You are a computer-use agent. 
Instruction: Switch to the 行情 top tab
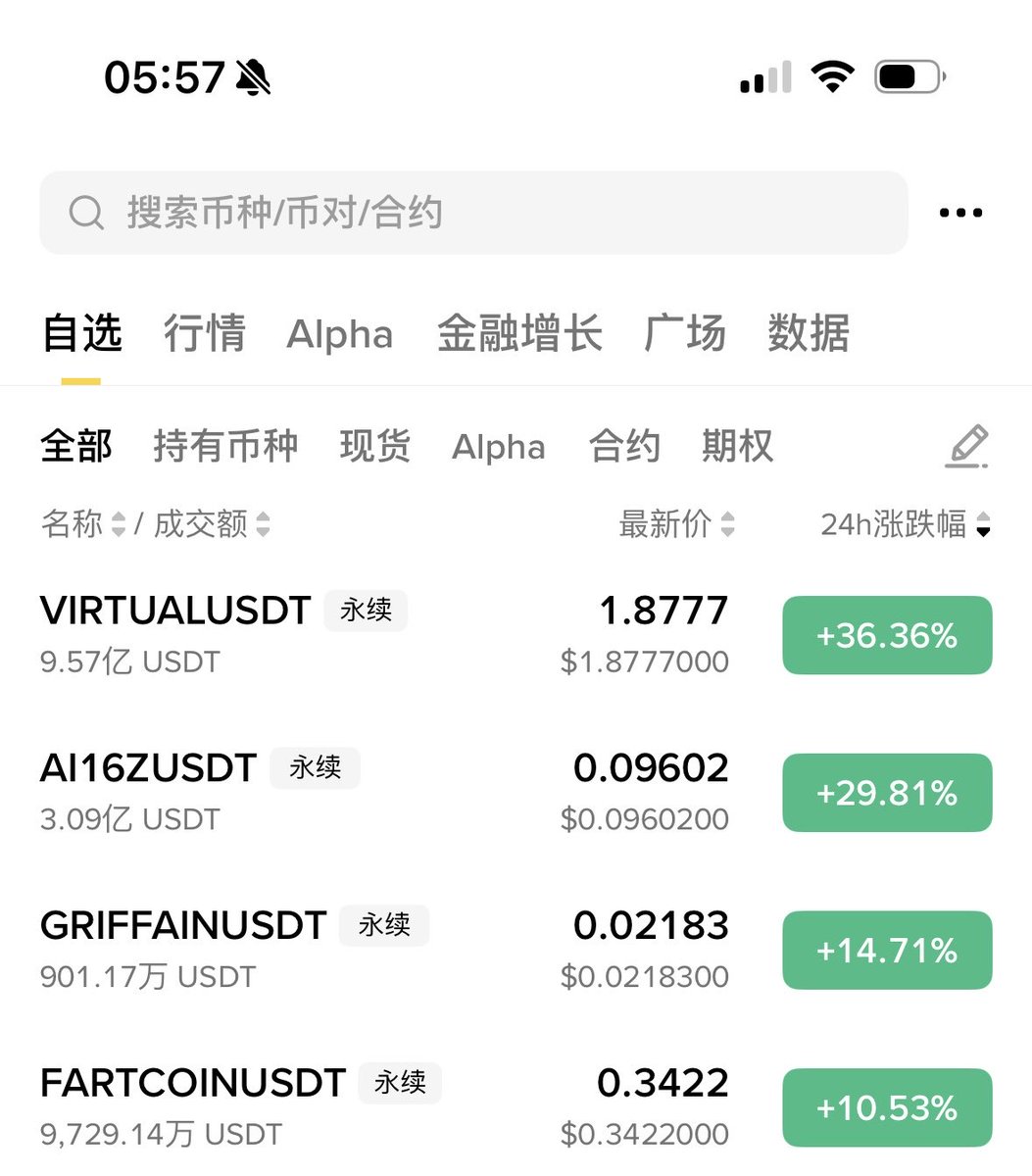(204, 333)
